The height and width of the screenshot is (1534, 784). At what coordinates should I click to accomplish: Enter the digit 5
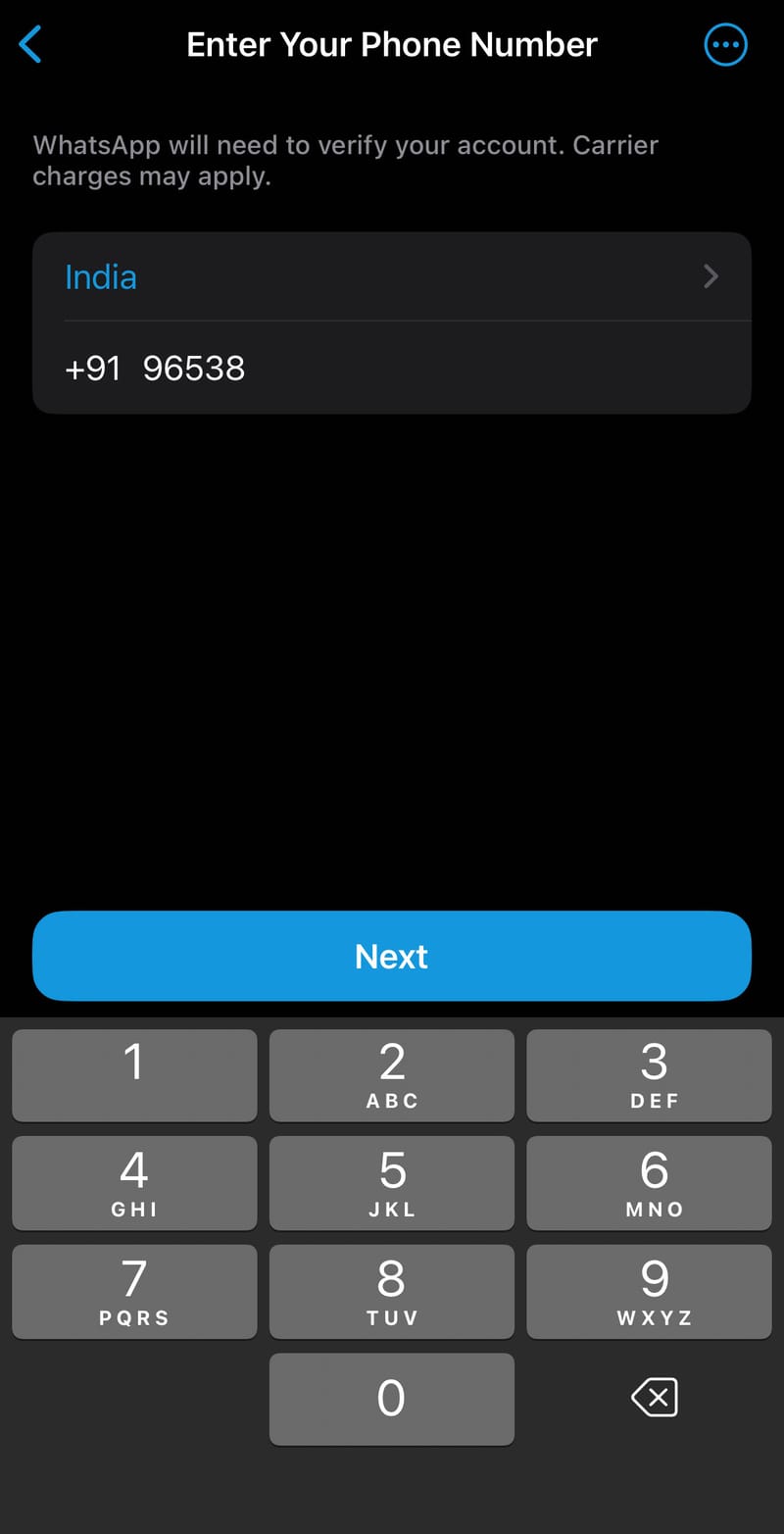392,1183
